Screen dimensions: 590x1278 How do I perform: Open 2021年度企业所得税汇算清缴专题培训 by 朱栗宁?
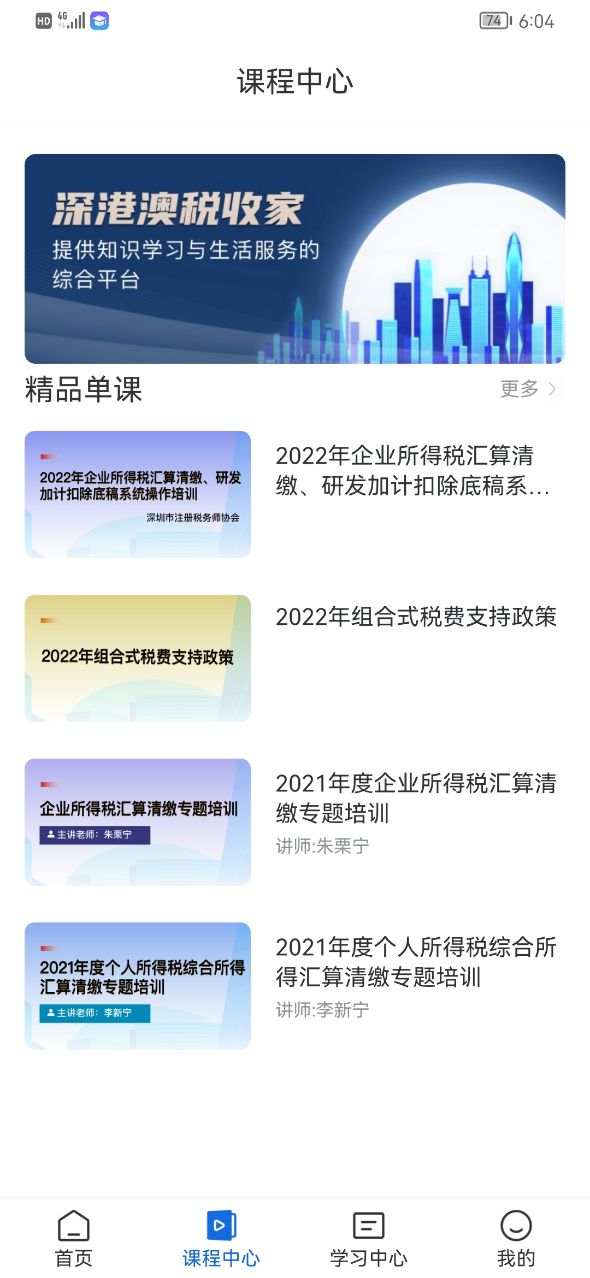click(295, 822)
